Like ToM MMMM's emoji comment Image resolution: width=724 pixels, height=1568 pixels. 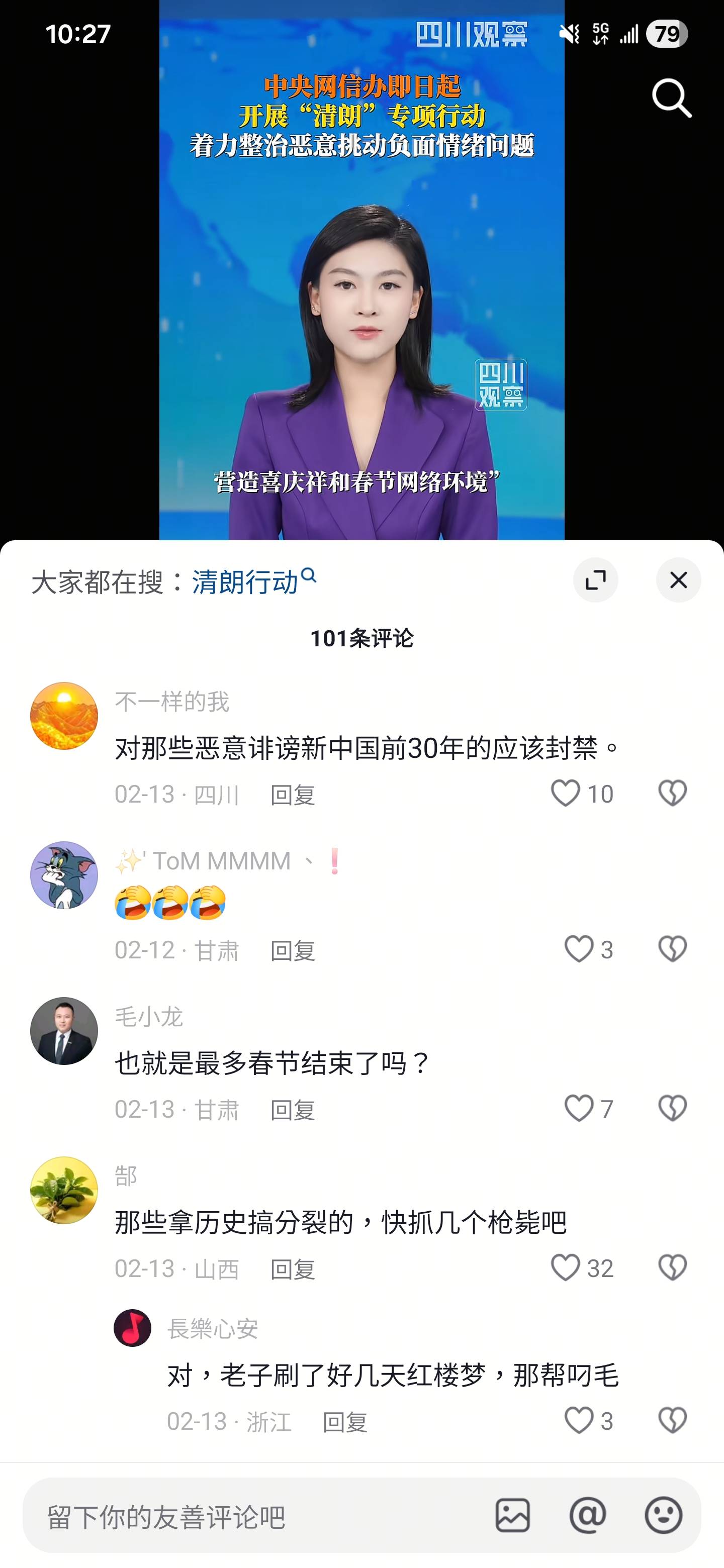[x=579, y=949]
